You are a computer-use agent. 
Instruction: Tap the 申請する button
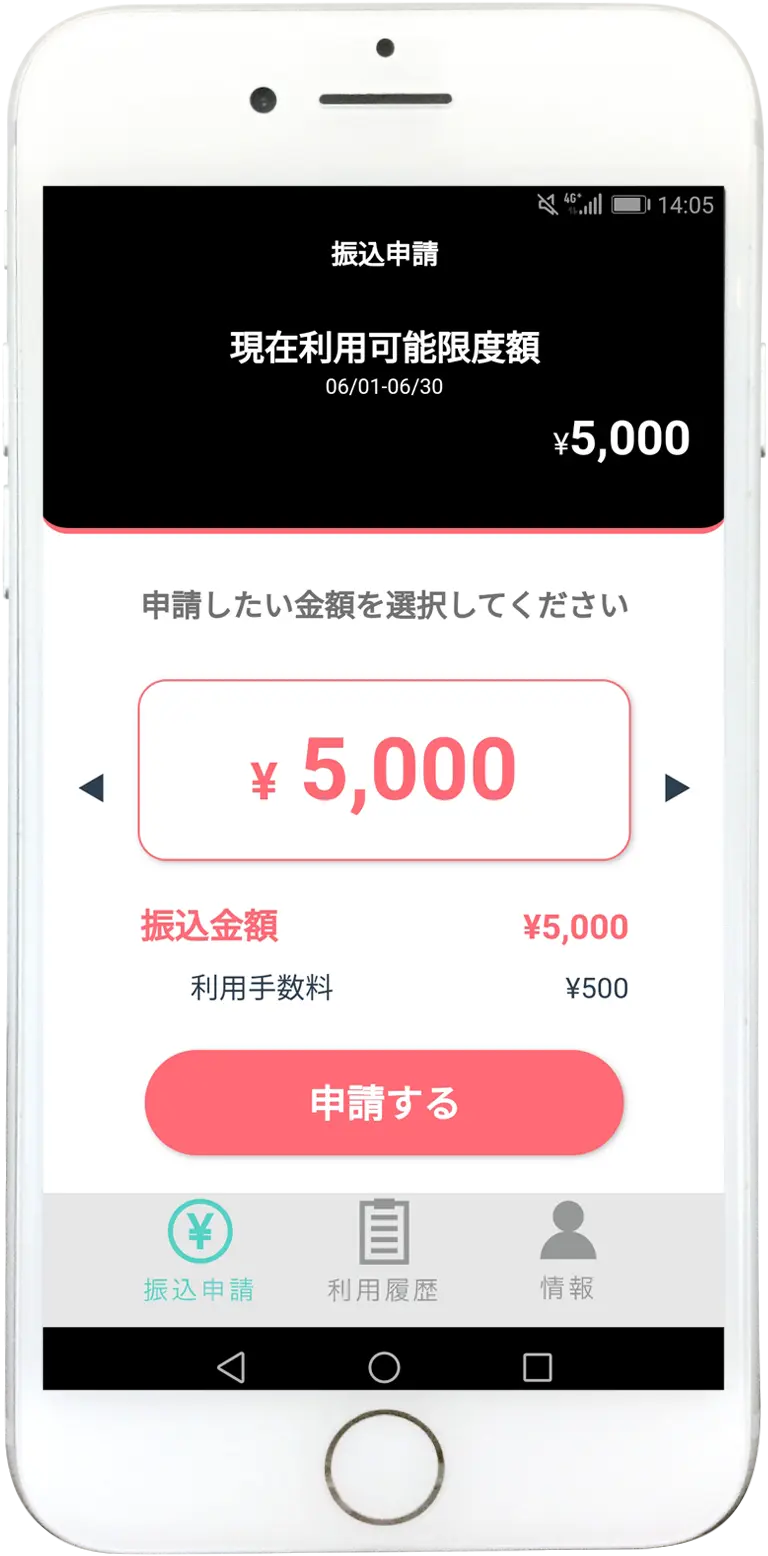[384, 1102]
